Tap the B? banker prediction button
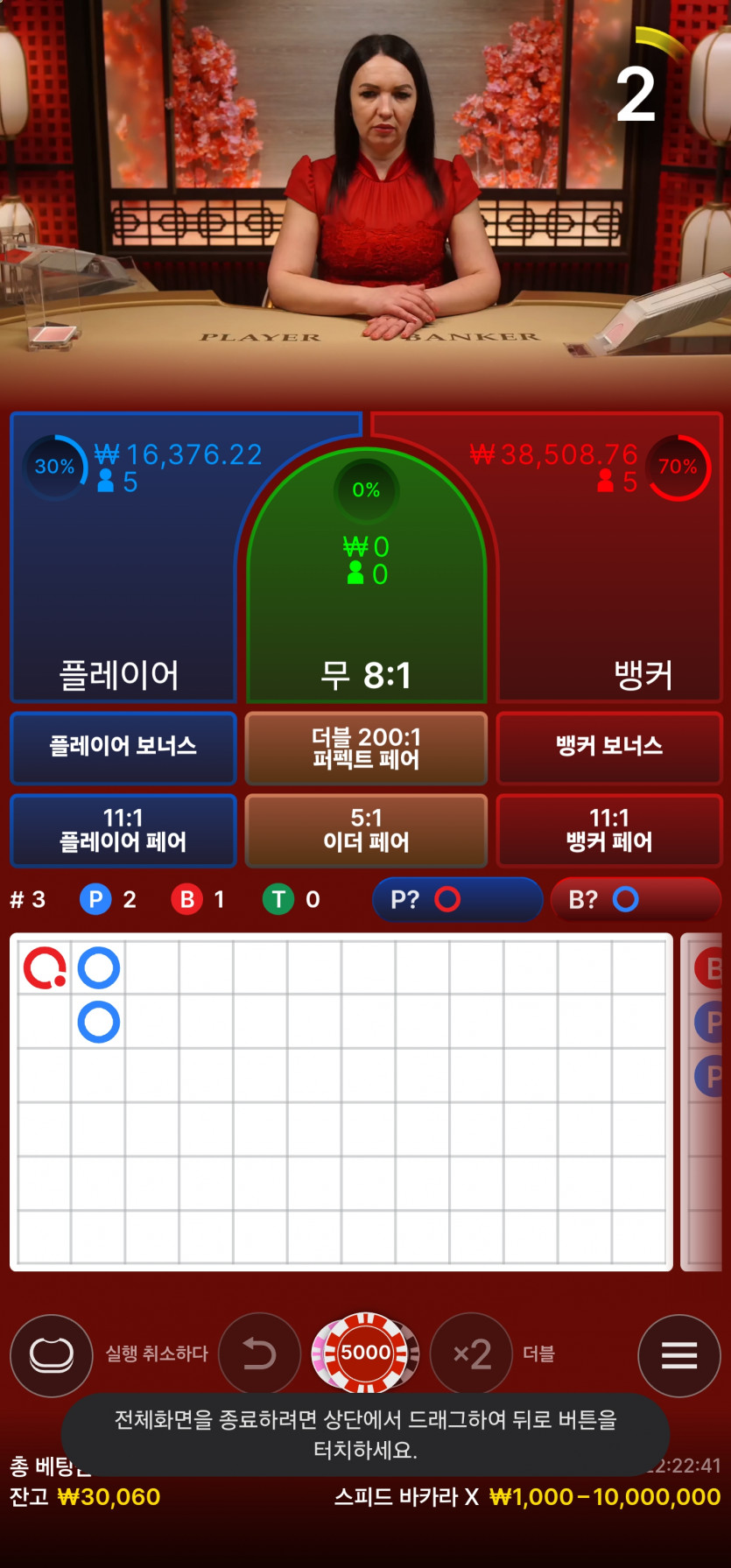 (x=635, y=899)
